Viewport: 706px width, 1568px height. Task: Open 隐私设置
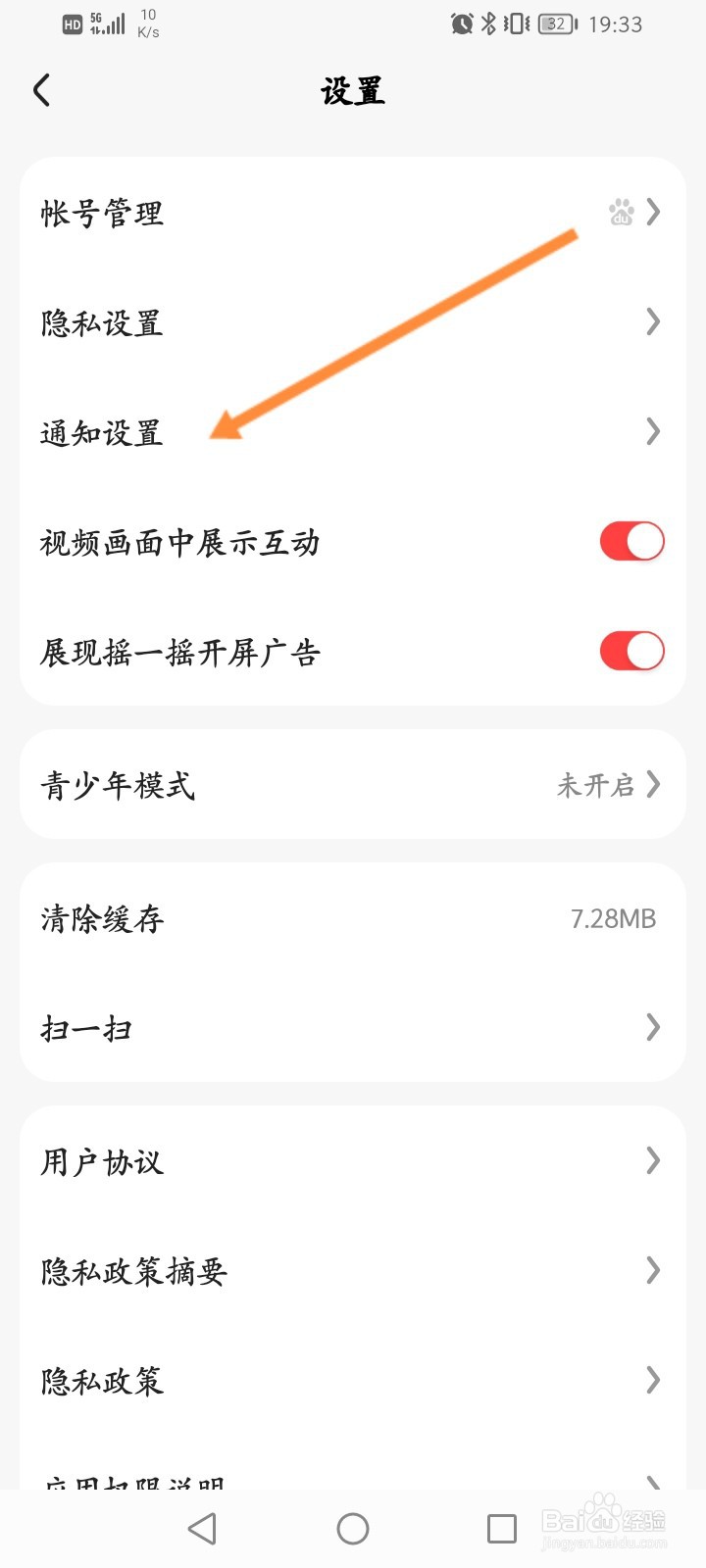pos(353,321)
